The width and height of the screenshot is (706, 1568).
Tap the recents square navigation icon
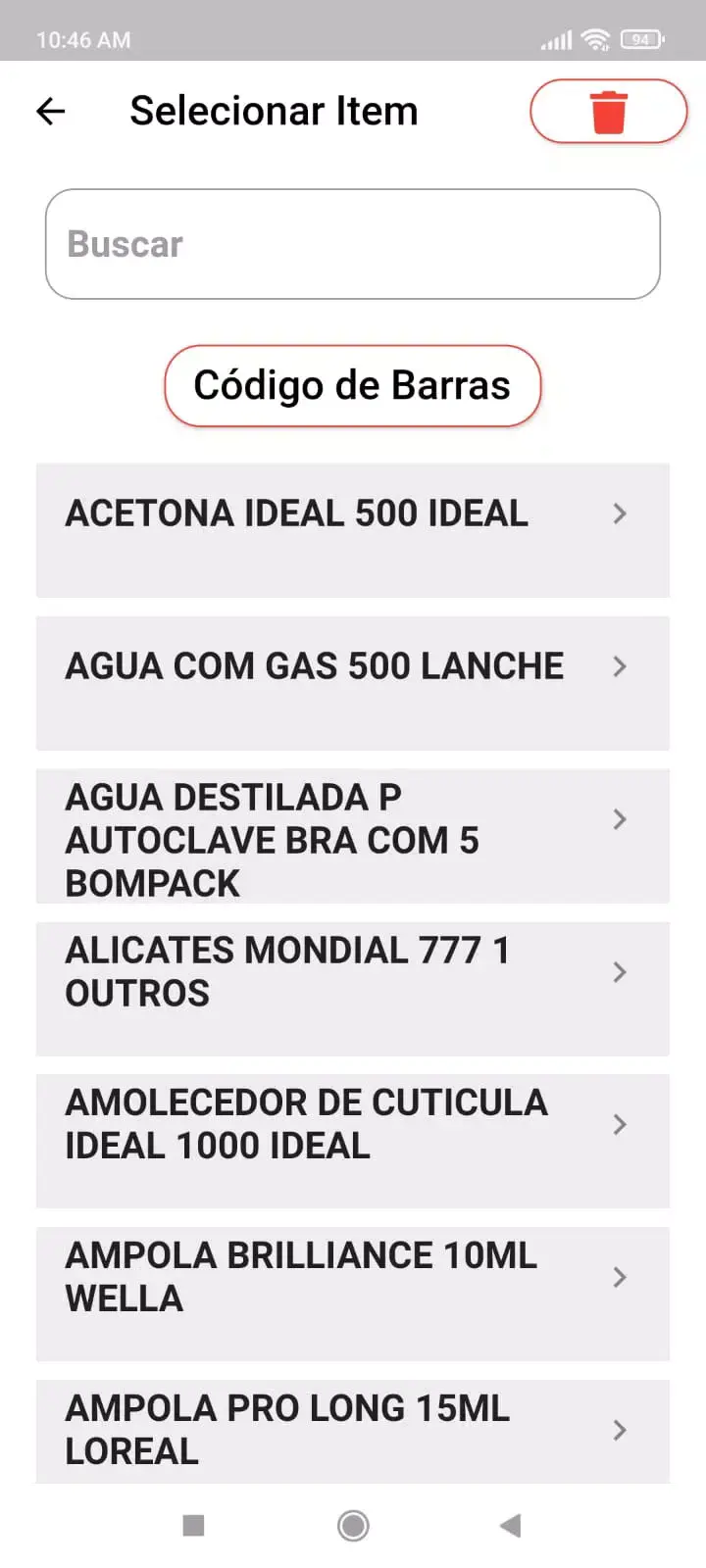pyautogui.click(x=193, y=1525)
